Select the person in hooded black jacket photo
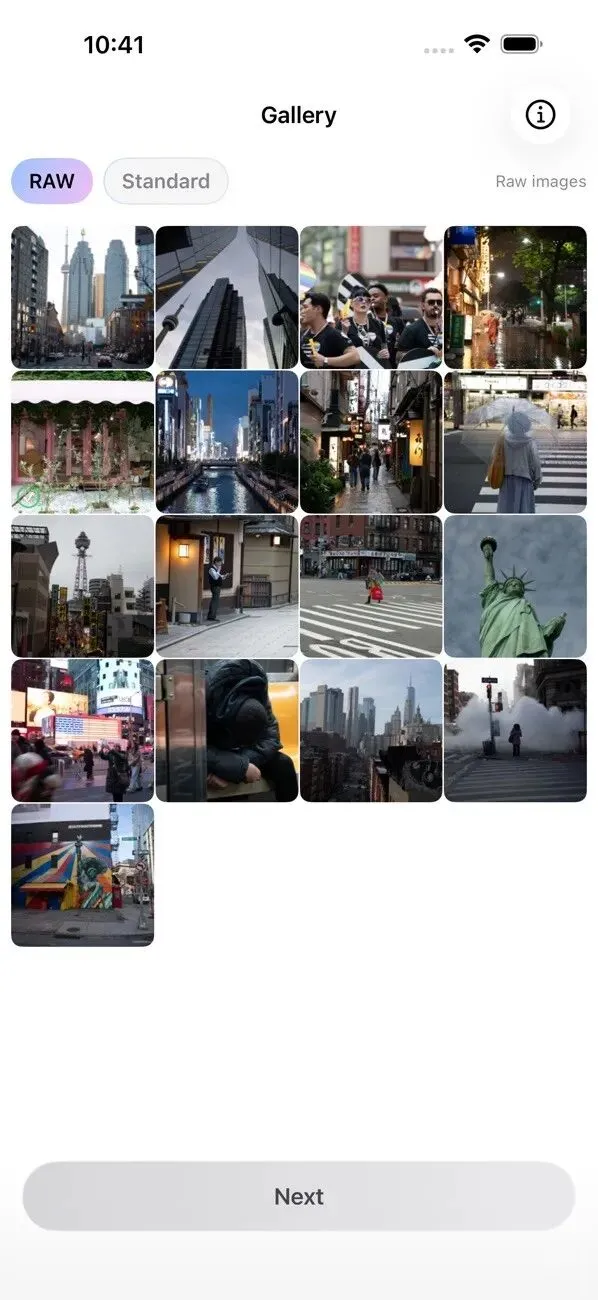 (x=227, y=730)
